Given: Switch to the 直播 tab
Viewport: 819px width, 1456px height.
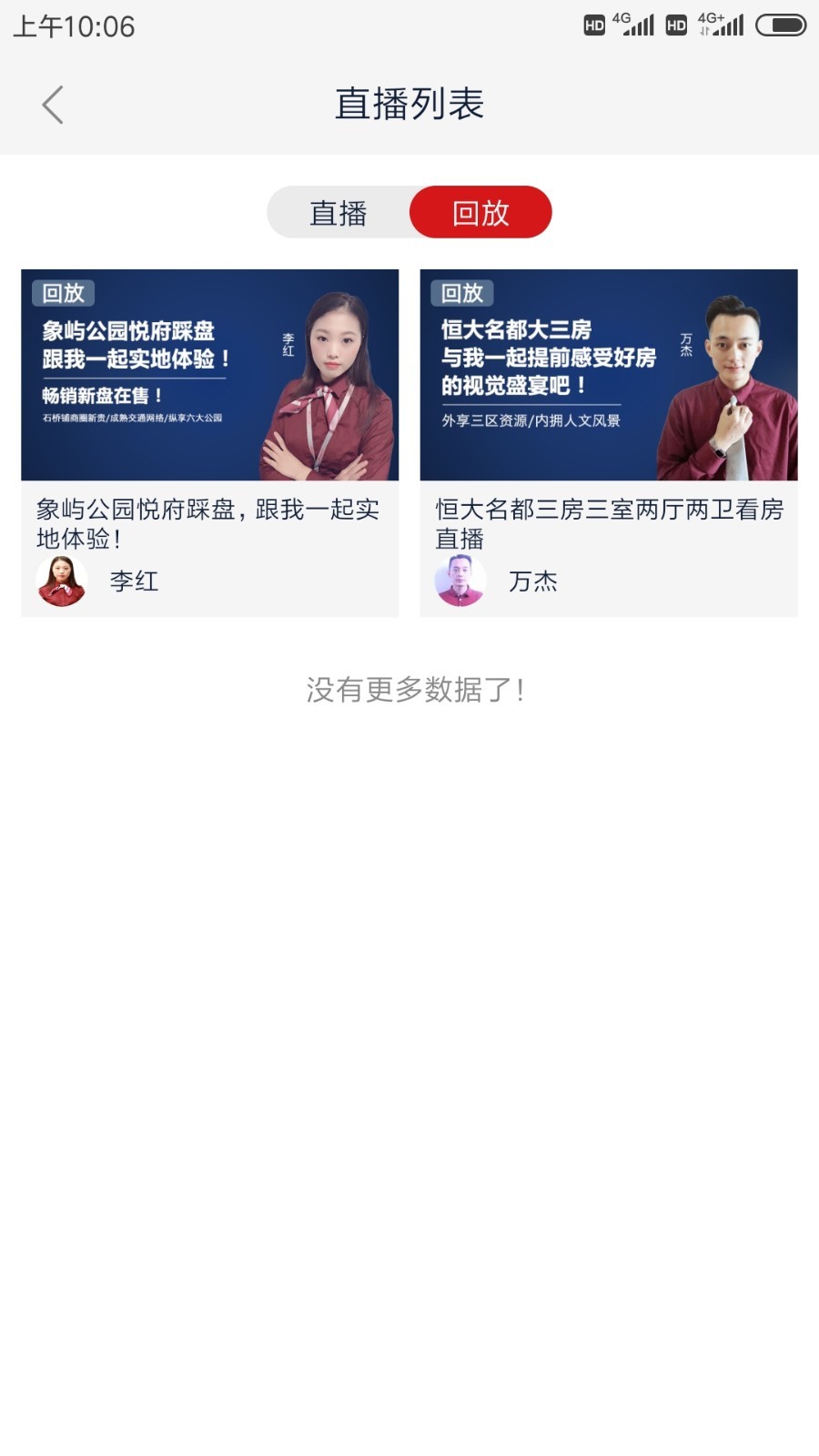Looking at the screenshot, I should [339, 212].
